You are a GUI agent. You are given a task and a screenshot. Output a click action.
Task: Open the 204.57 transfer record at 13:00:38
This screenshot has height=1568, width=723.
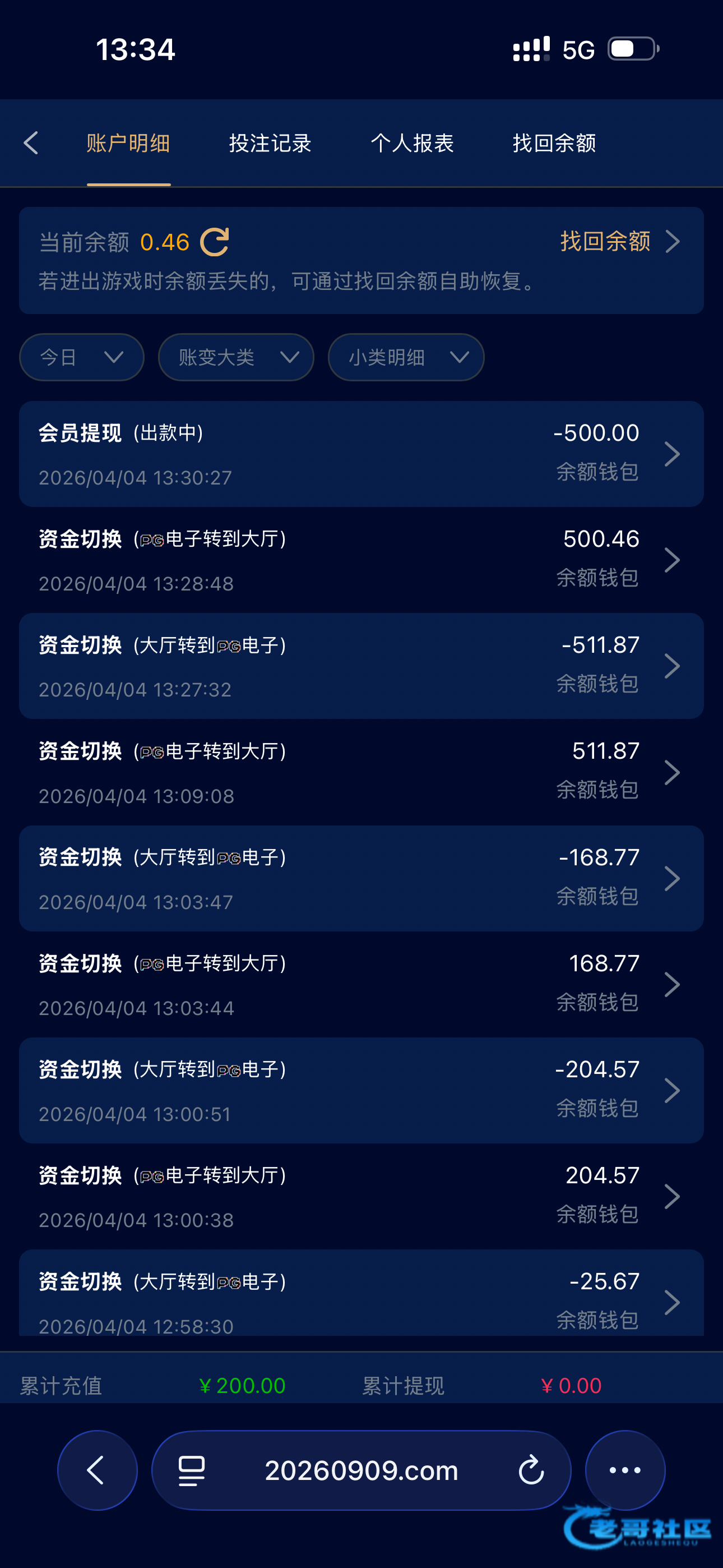(x=361, y=1197)
